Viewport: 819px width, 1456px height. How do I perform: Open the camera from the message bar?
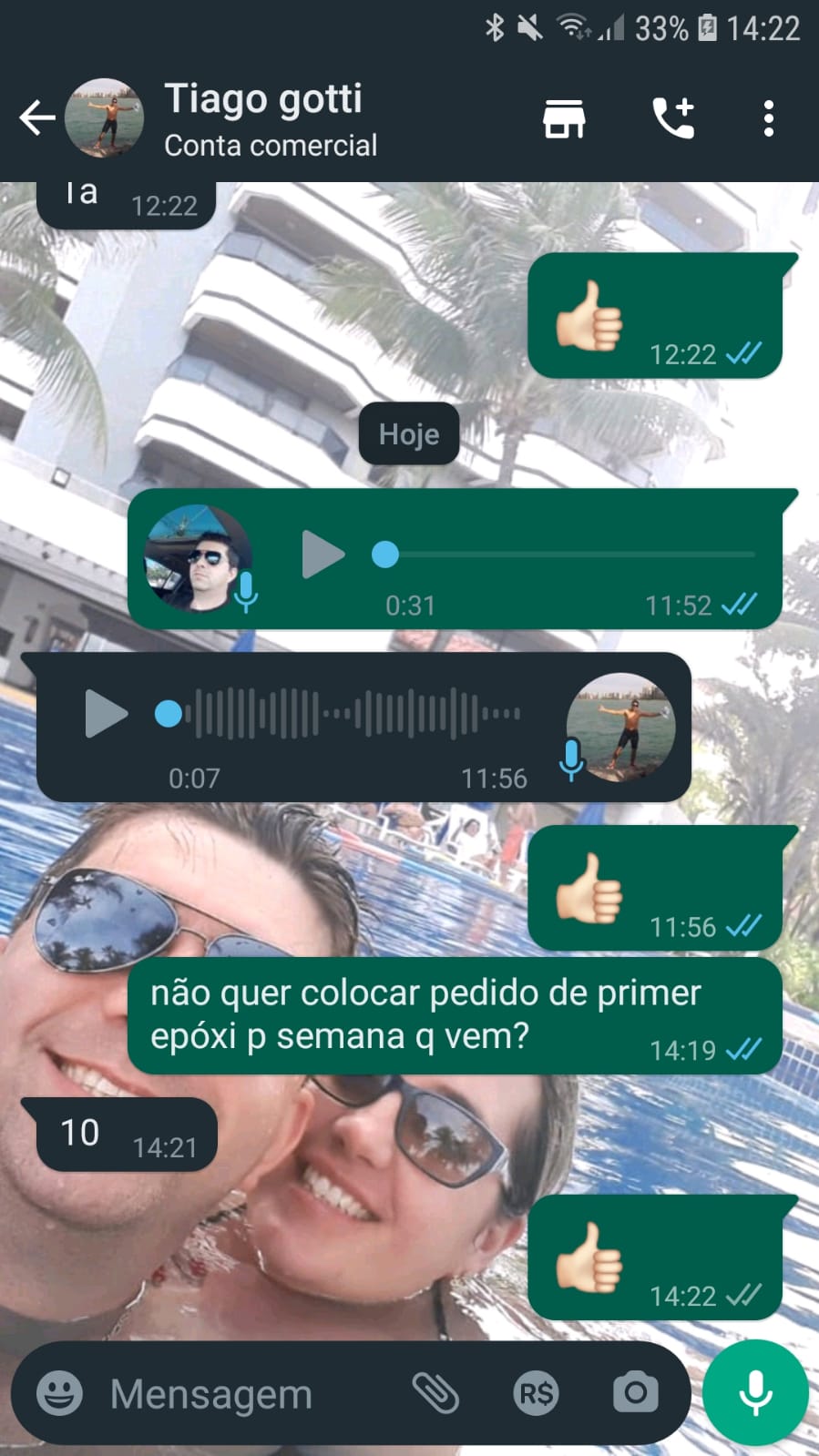point(635,1393)
